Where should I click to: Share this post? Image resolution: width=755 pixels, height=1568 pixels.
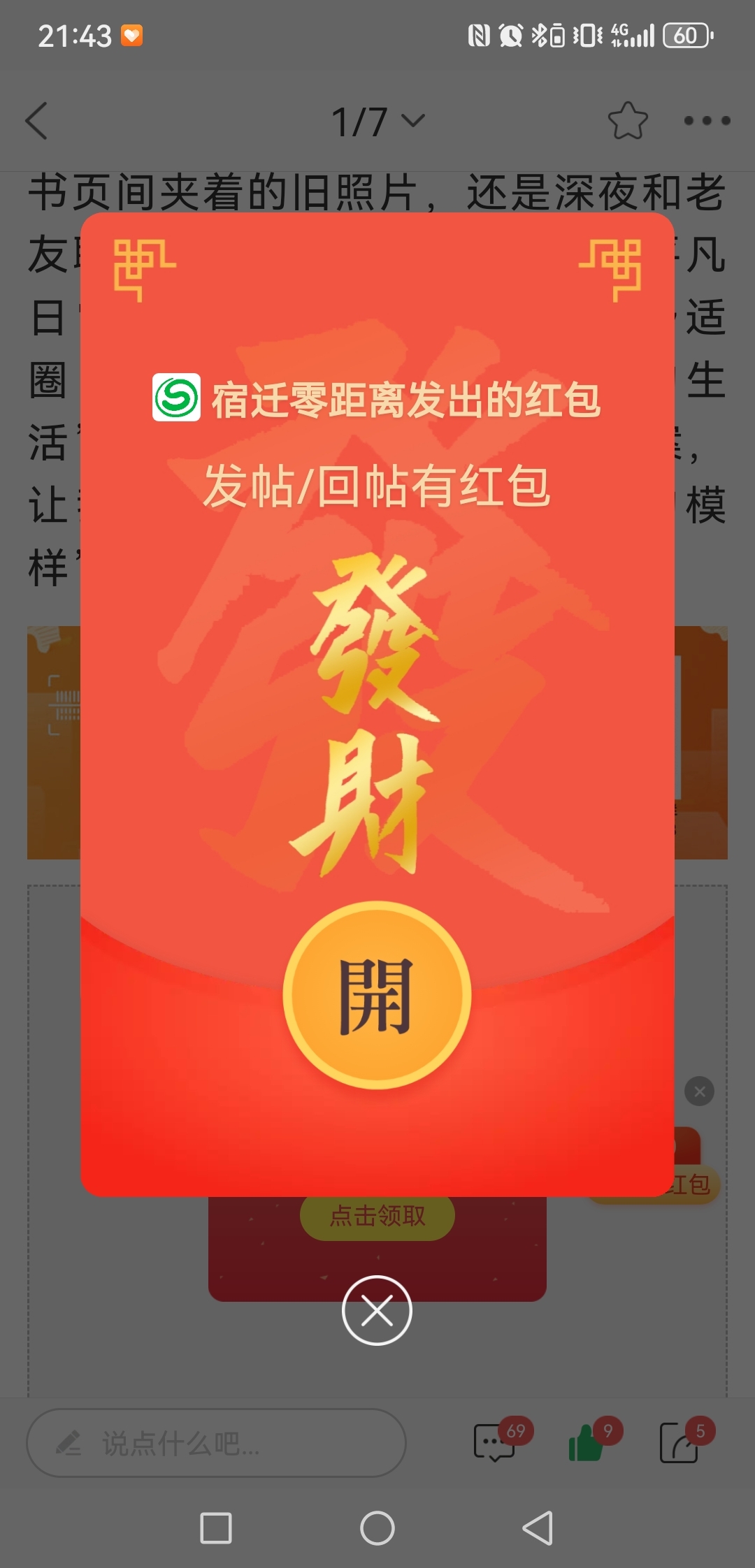click(679, 1442)
